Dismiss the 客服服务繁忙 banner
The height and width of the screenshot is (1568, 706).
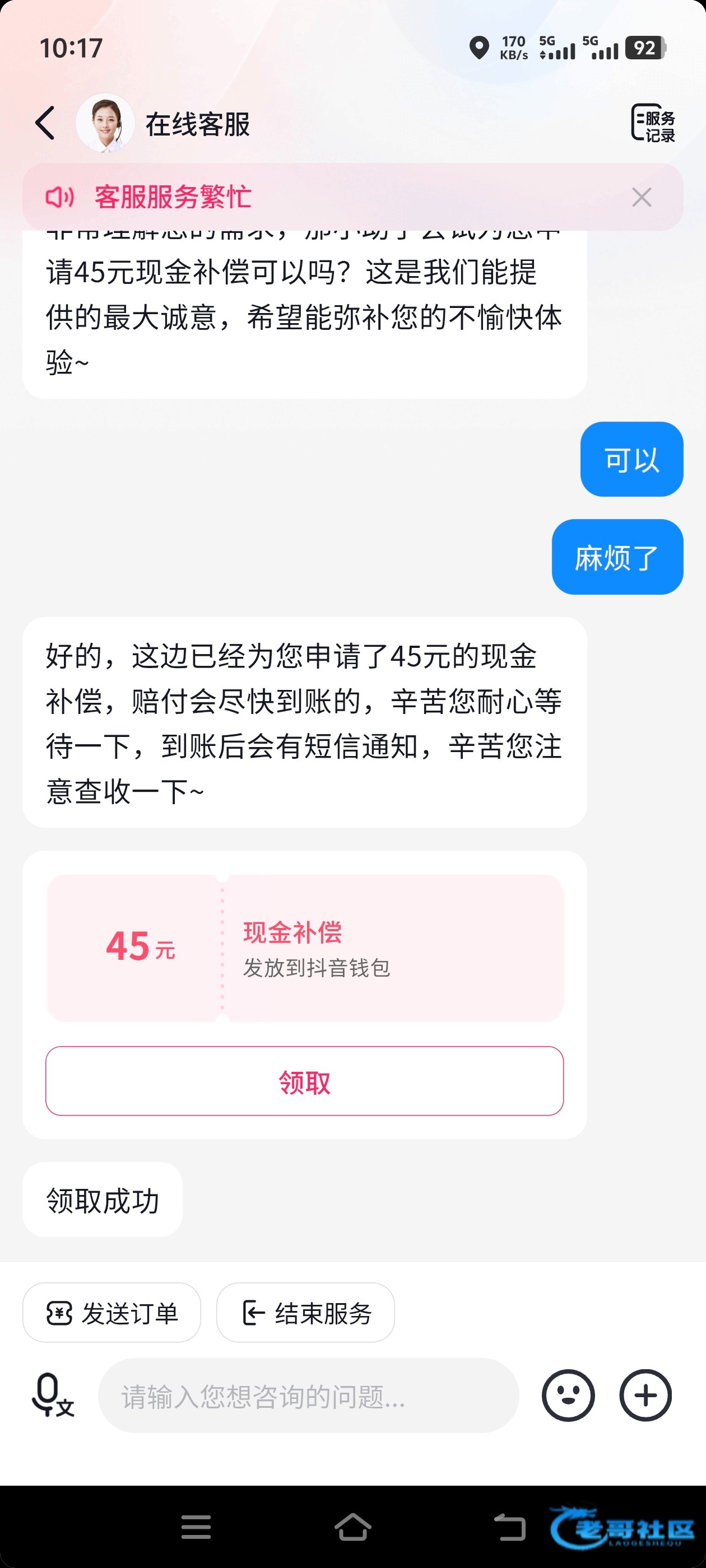click(642, 197)
